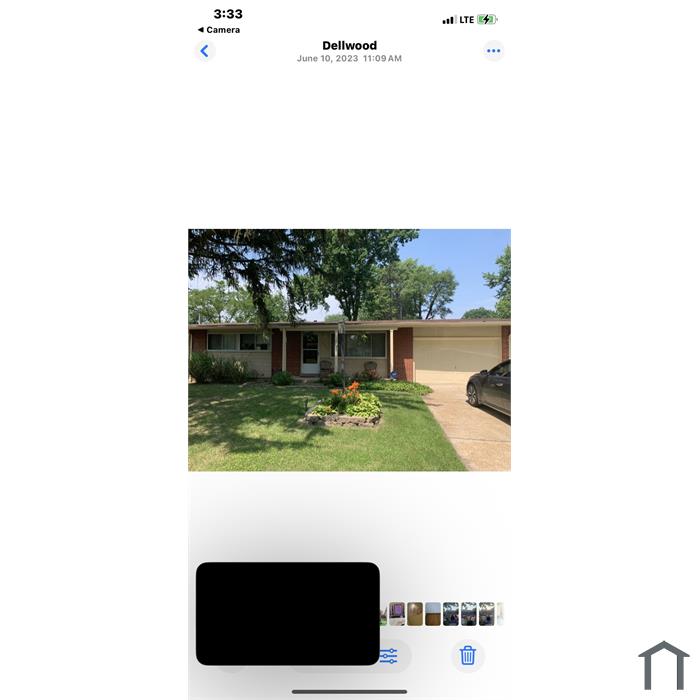Delete this photo with the trash icon
Viewport: 700px width, 700px height.
click(x=468, y=656)
